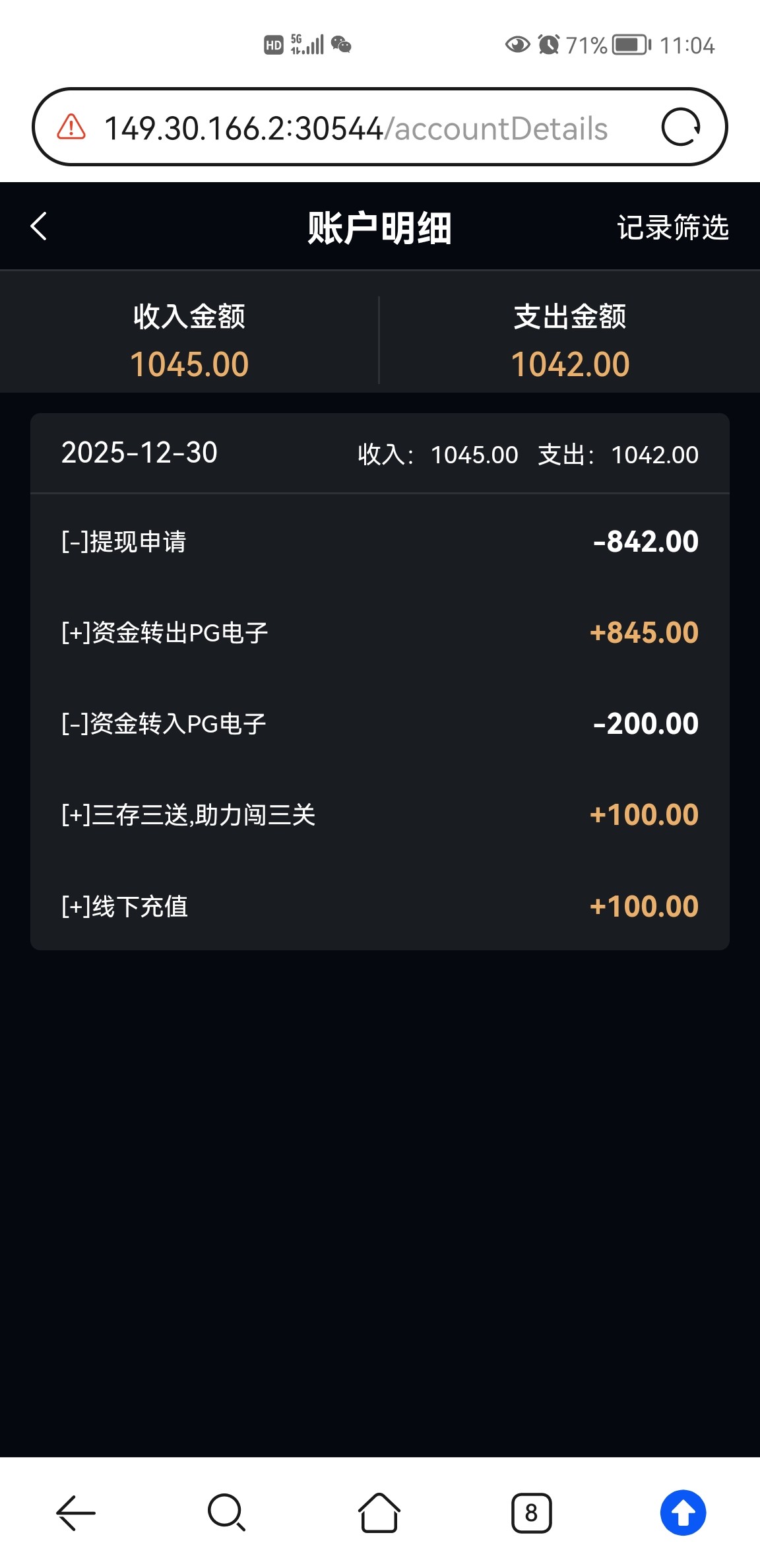Tap the blue upload arrow icon
Viewport: 760px width, 1568px height.
point(683,1512)
